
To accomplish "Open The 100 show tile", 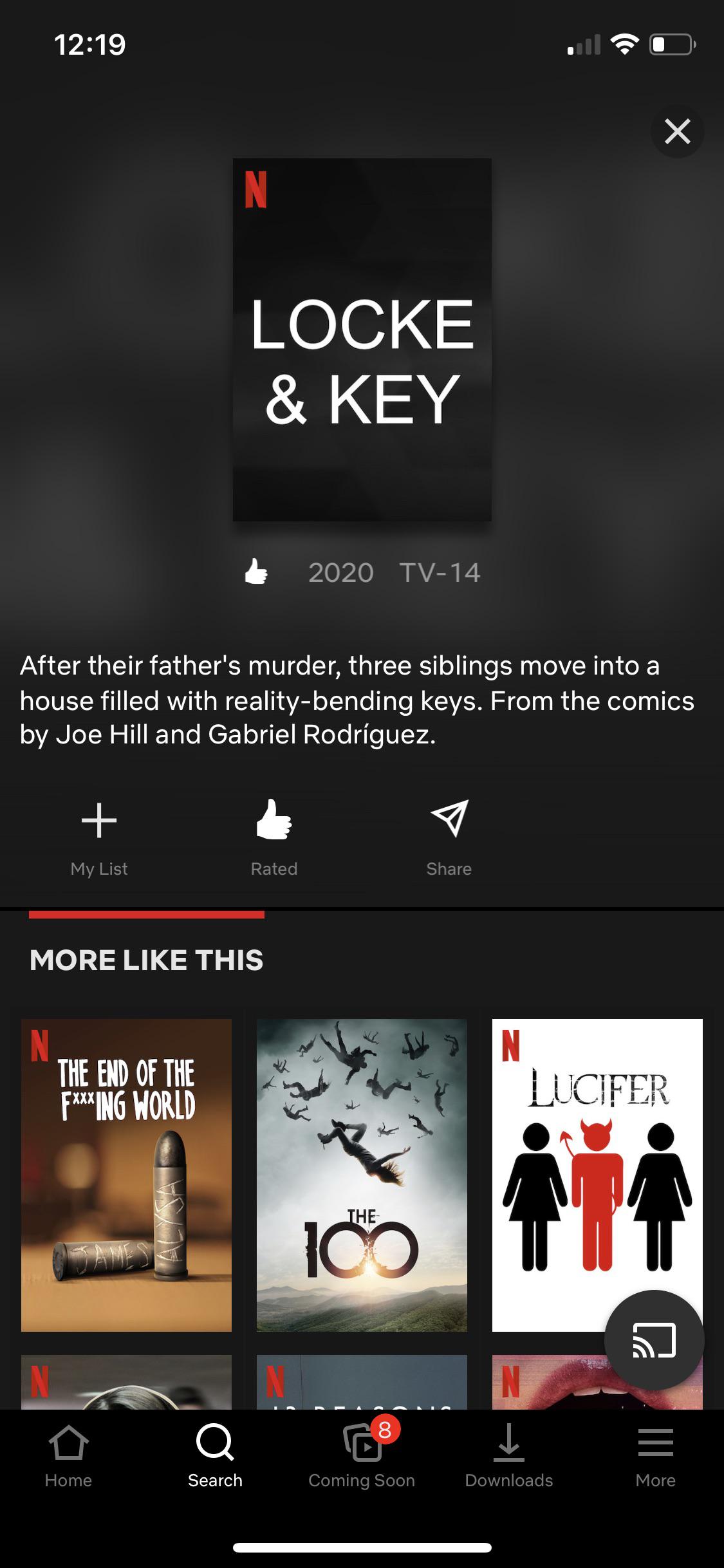I will 362,1175.
